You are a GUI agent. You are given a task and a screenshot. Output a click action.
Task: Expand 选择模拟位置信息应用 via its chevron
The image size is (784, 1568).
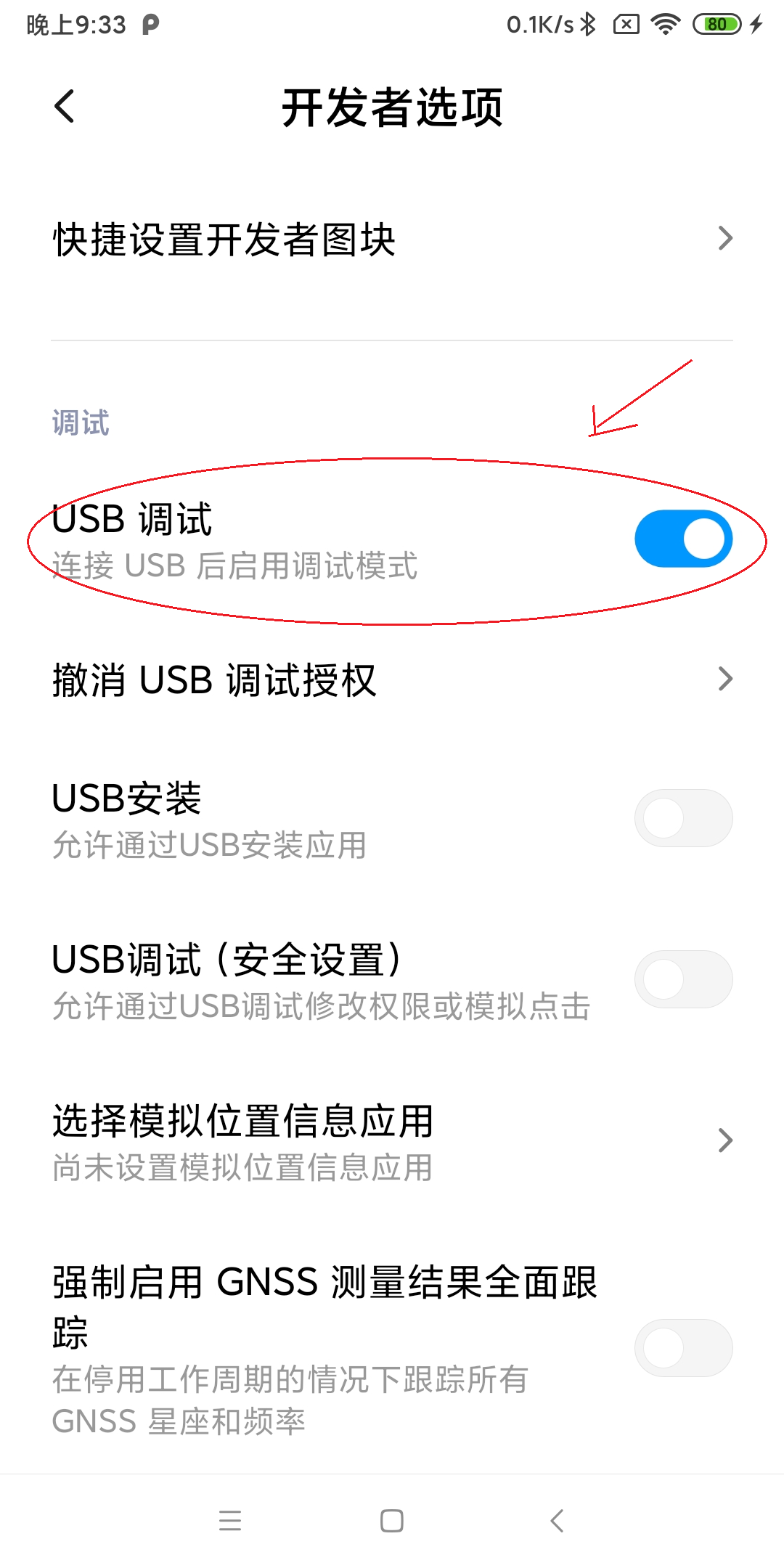(x=725, y=1140)
